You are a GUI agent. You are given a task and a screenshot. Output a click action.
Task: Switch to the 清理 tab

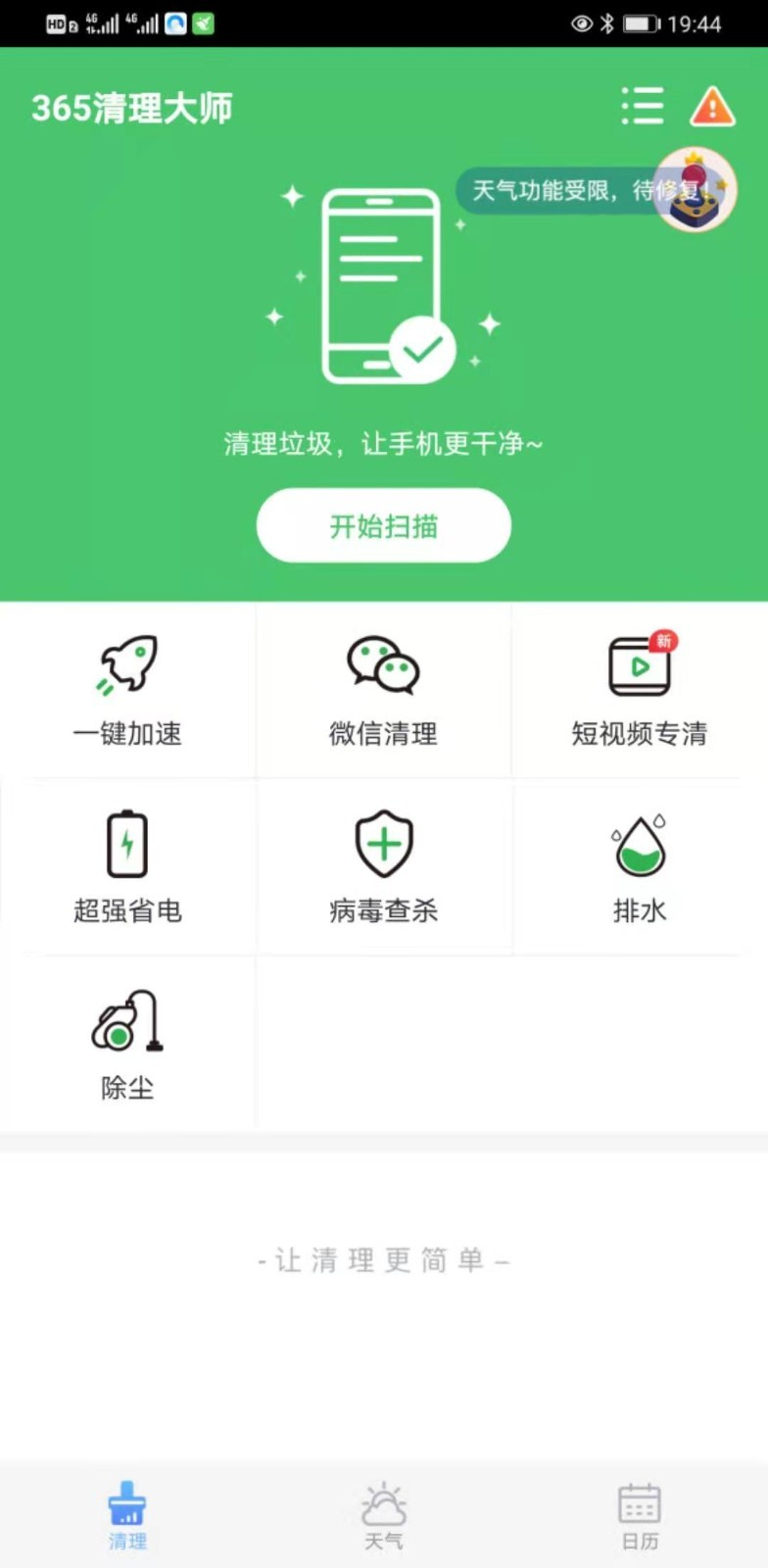coord(127,1516)
